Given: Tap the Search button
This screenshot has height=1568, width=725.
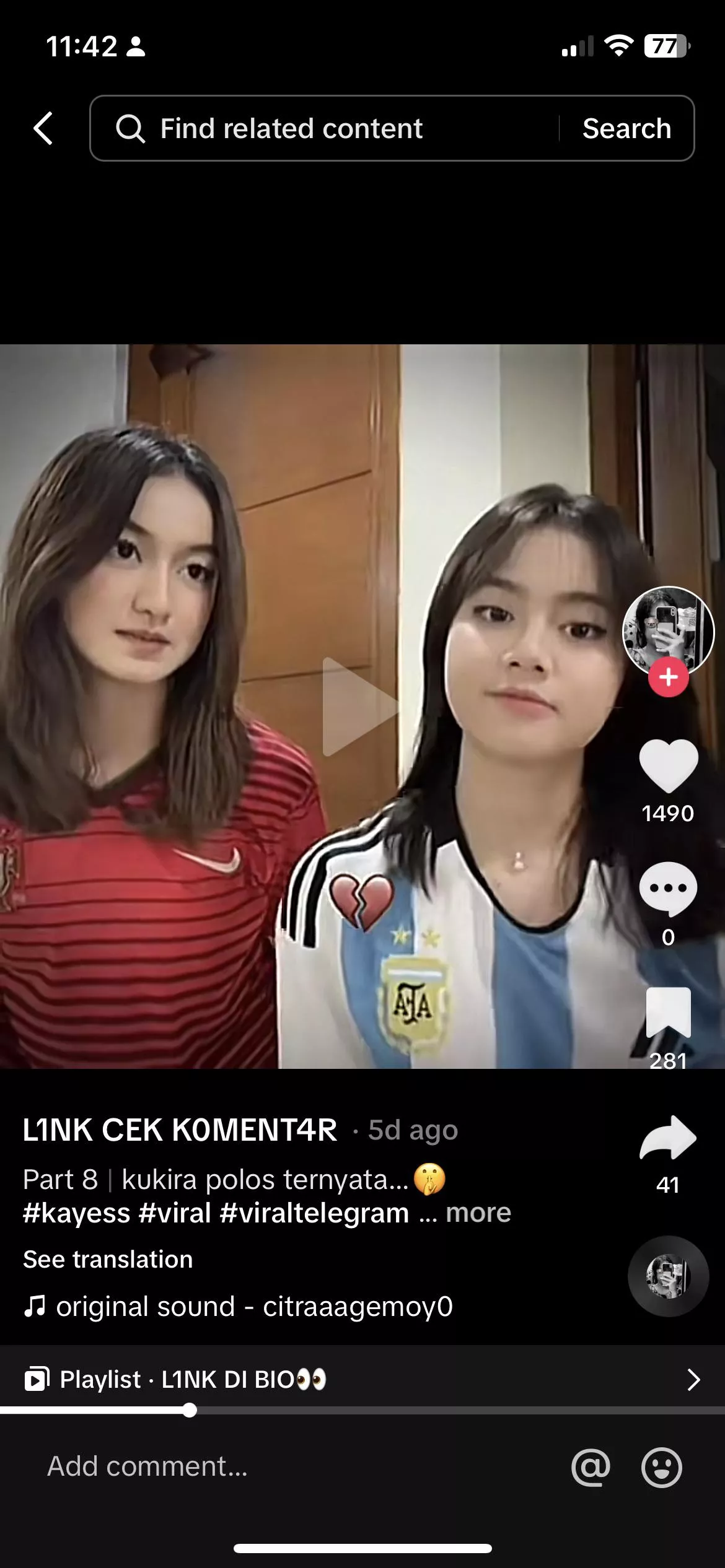Looking at the screenshot, I should click(626, 129).
